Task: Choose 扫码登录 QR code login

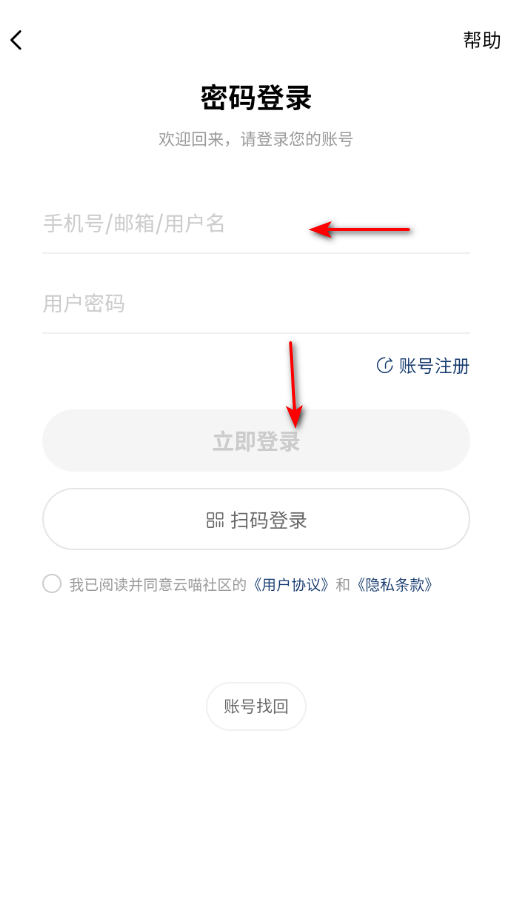Action: (x=256, y=520)
